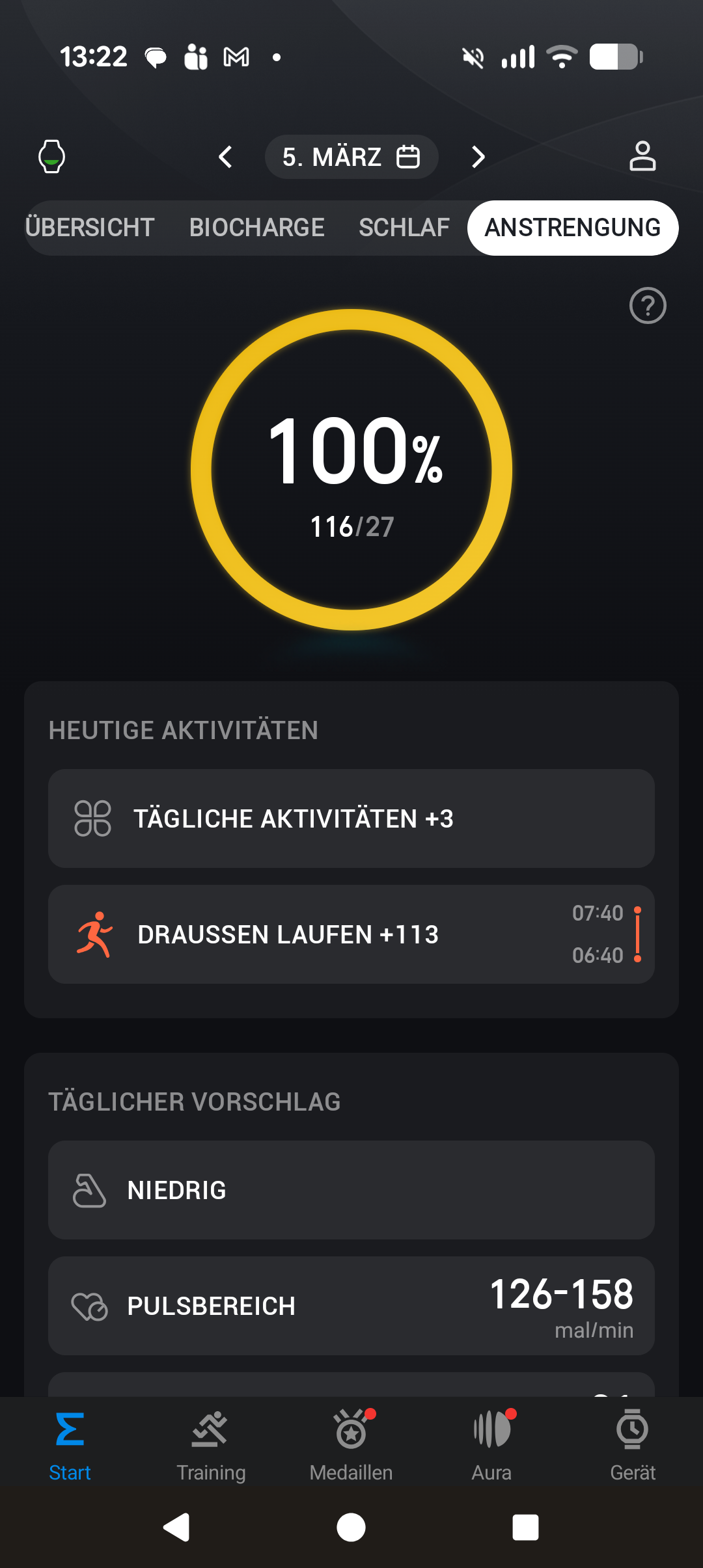Select the Anstrengung tab
This screenshot has height=1568, width=703.
(572, 228)
